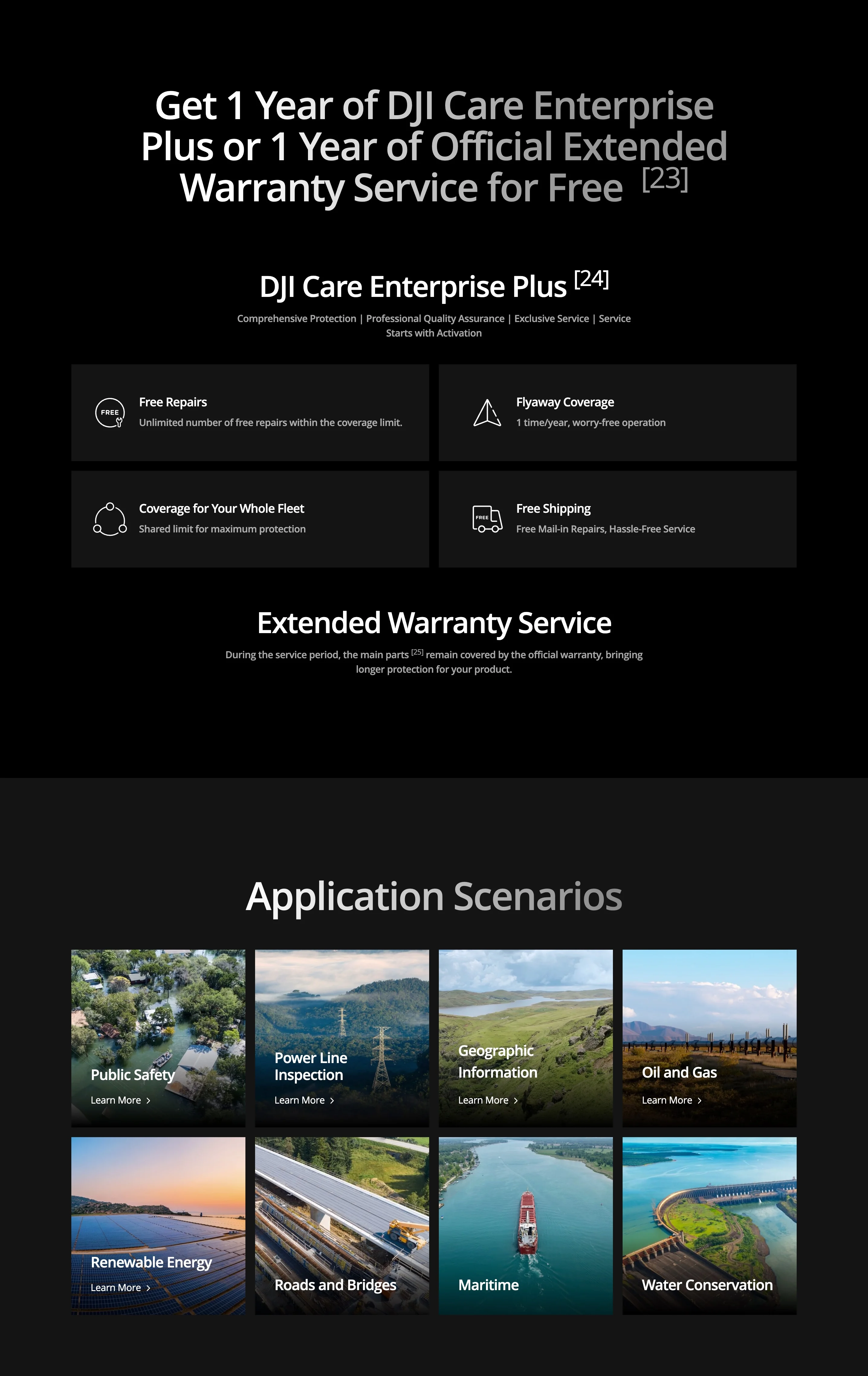Open Geographic Information Learn More link
The image size is (868, 1376).
point(488,1100)
